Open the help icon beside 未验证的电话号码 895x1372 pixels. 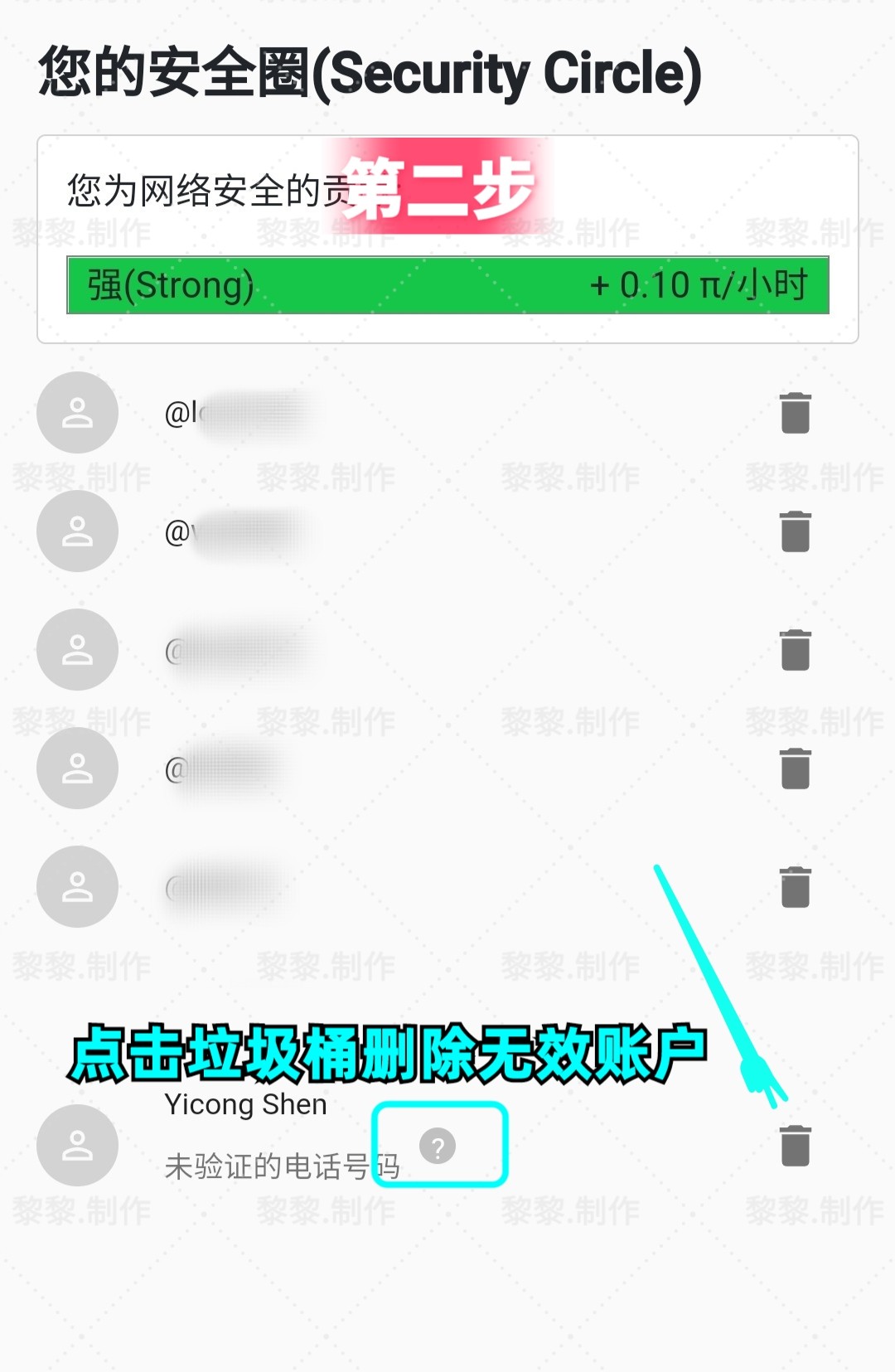pos(438,1147)
